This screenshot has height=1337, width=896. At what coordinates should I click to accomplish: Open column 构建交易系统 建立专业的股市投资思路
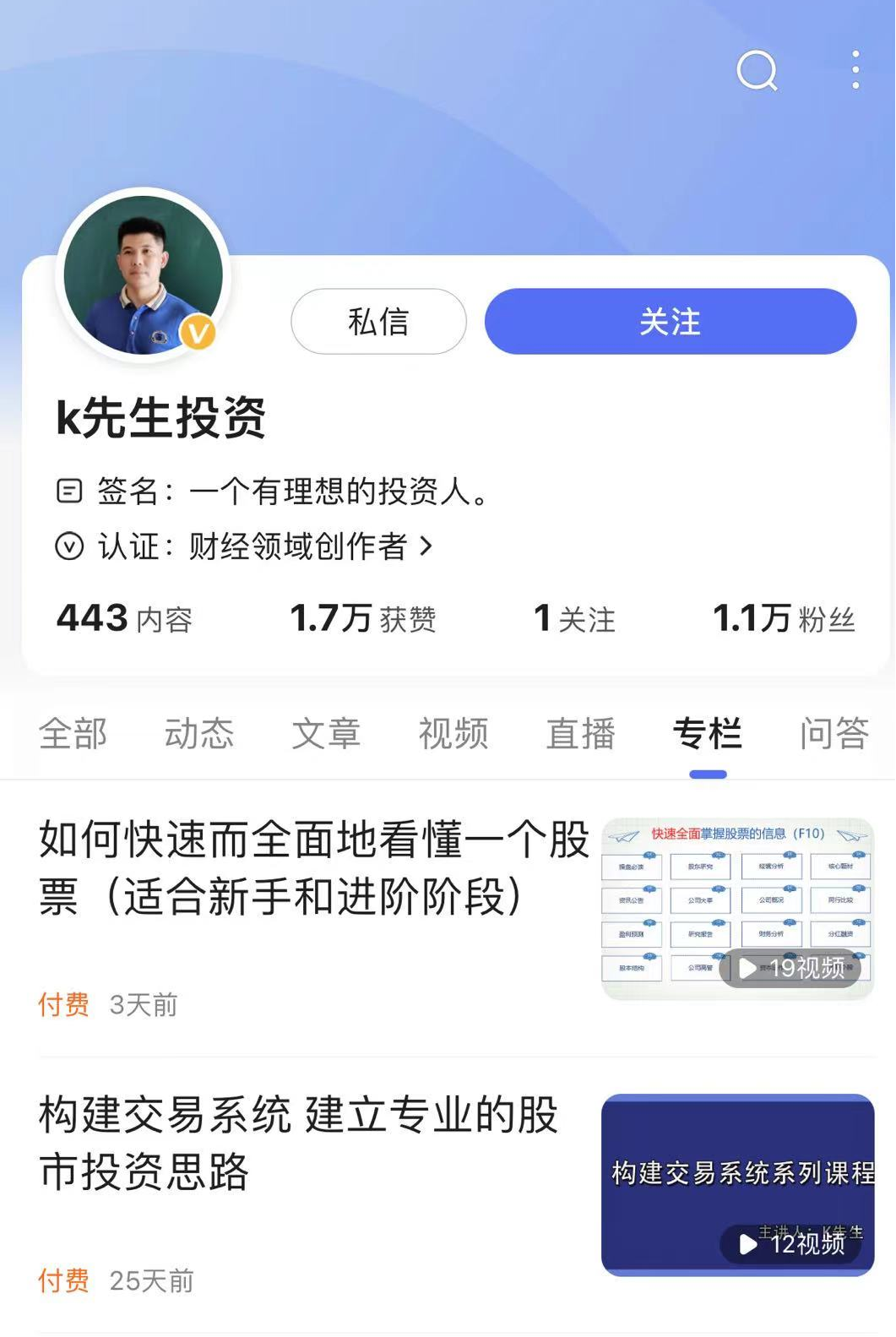(300, 1144)
